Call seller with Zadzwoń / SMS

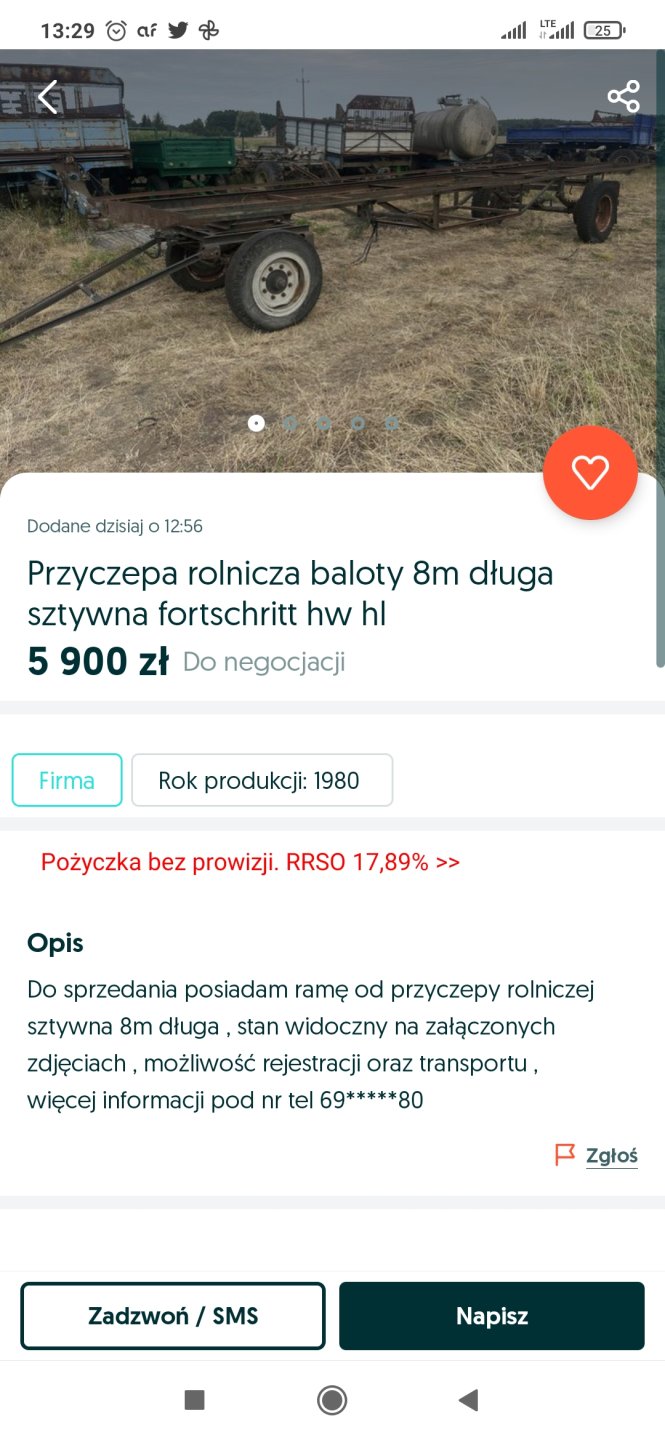pos(173,1316)
